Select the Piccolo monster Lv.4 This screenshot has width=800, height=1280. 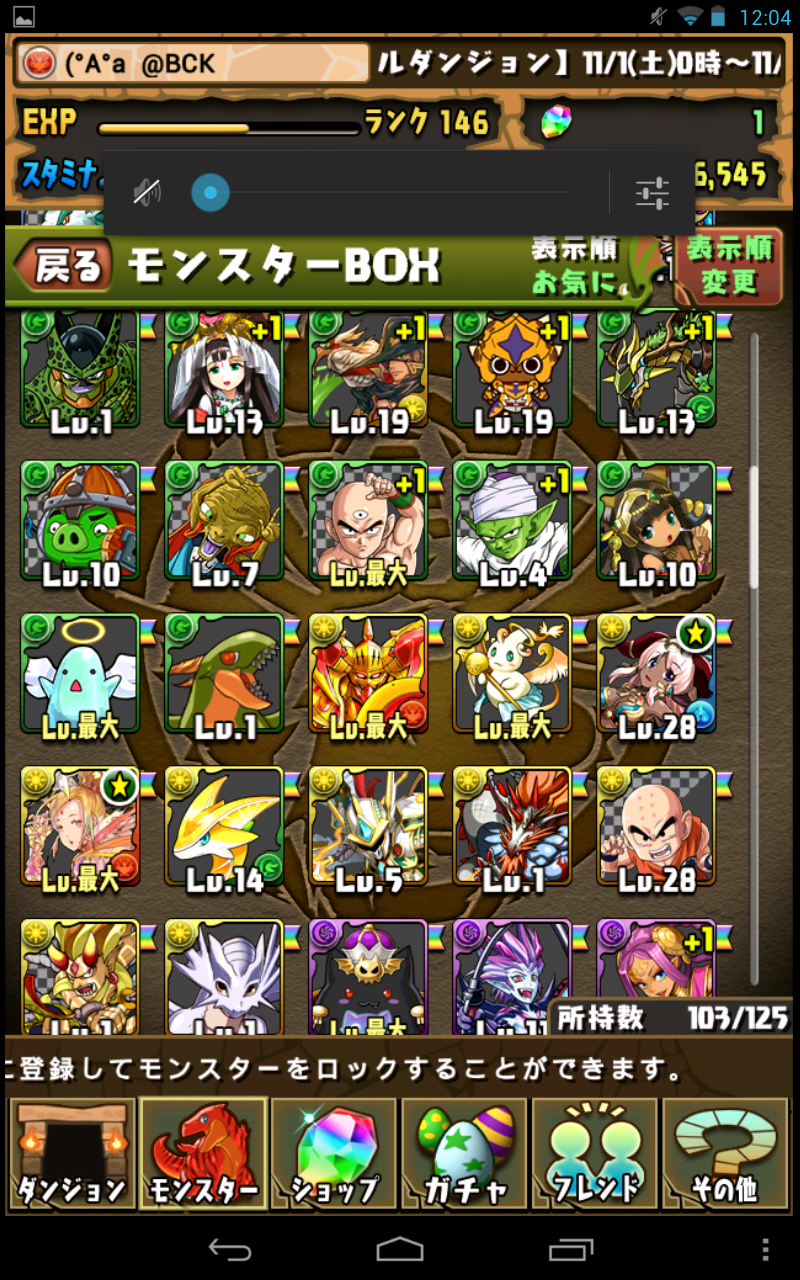click(512, 523)
